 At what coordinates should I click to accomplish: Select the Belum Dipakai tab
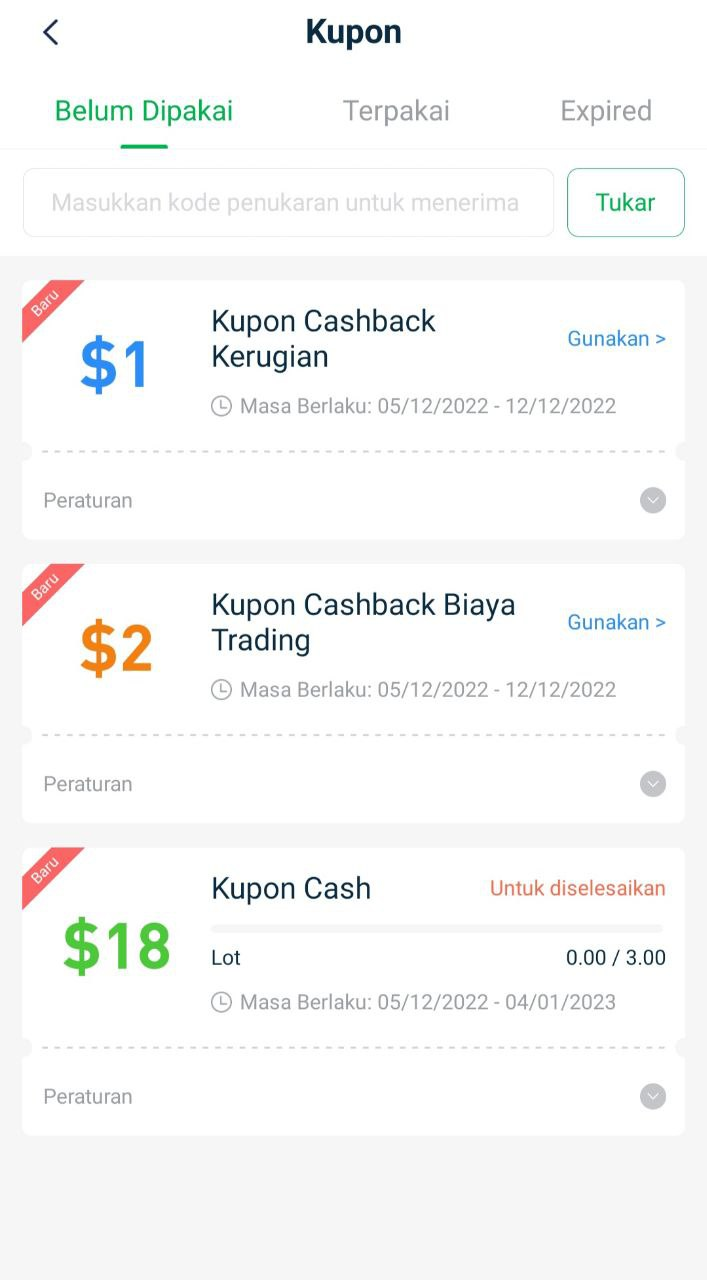tap(144, 111)
